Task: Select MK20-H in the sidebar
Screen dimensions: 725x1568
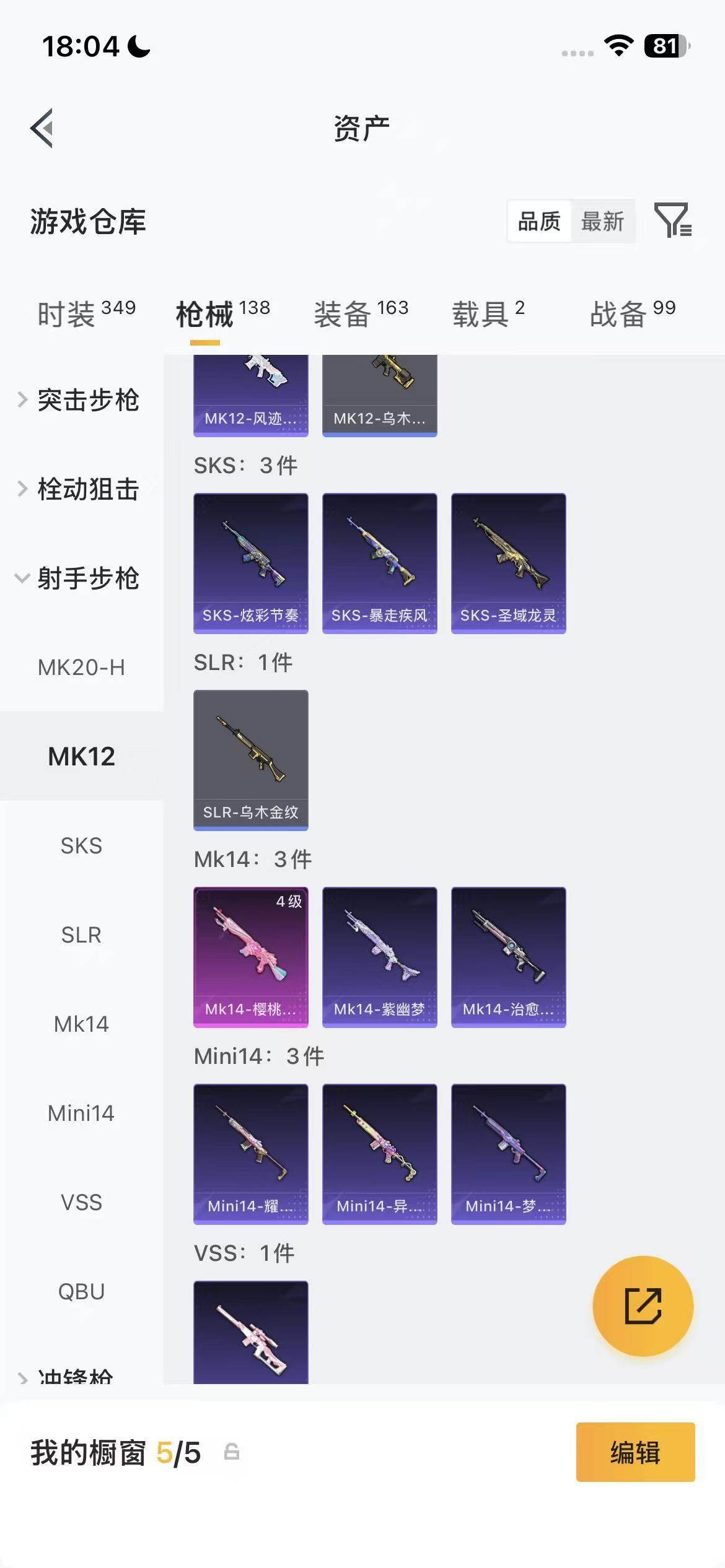Action: [x=81, y=668]
